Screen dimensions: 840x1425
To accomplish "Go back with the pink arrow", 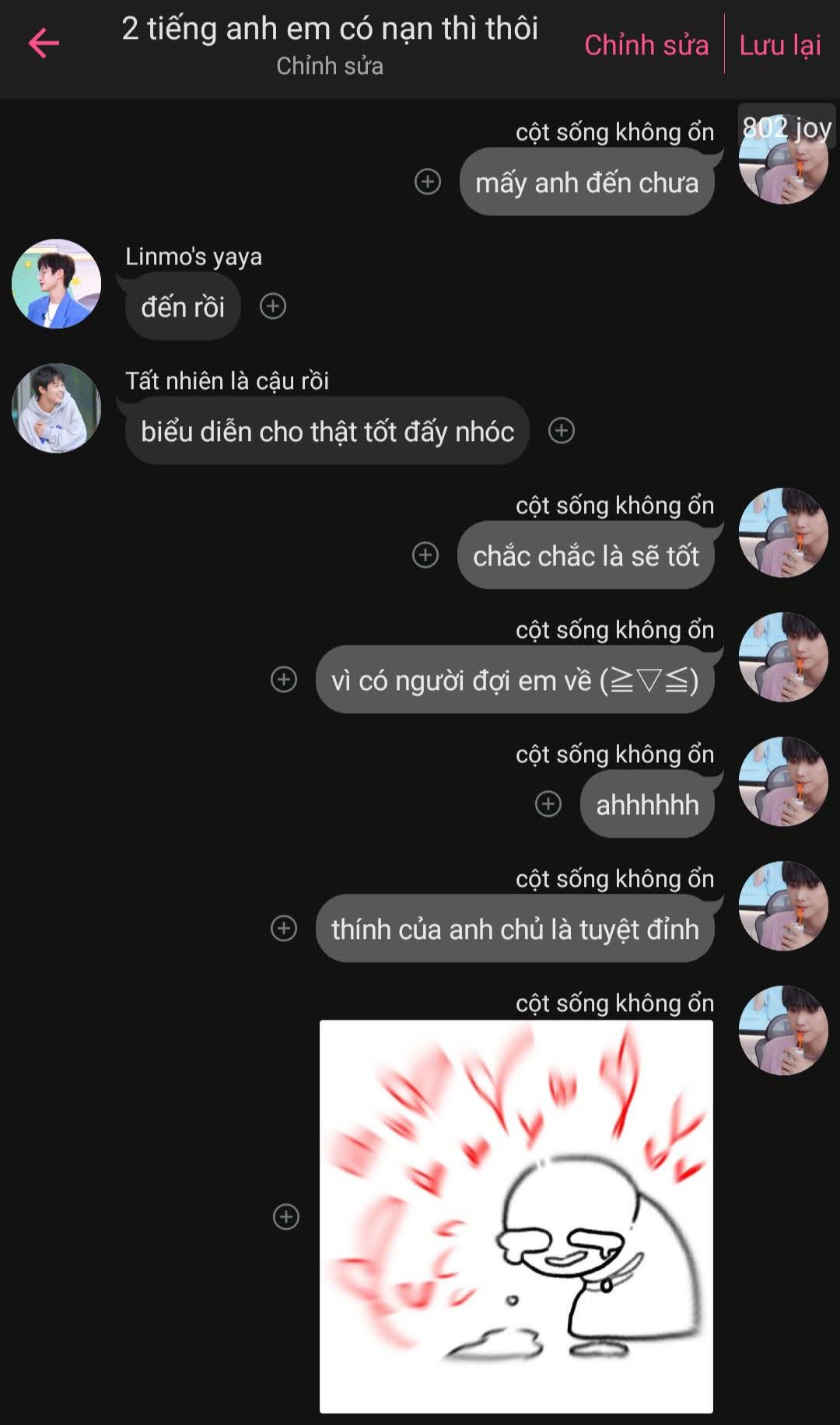I will click(x=44, y=44).
